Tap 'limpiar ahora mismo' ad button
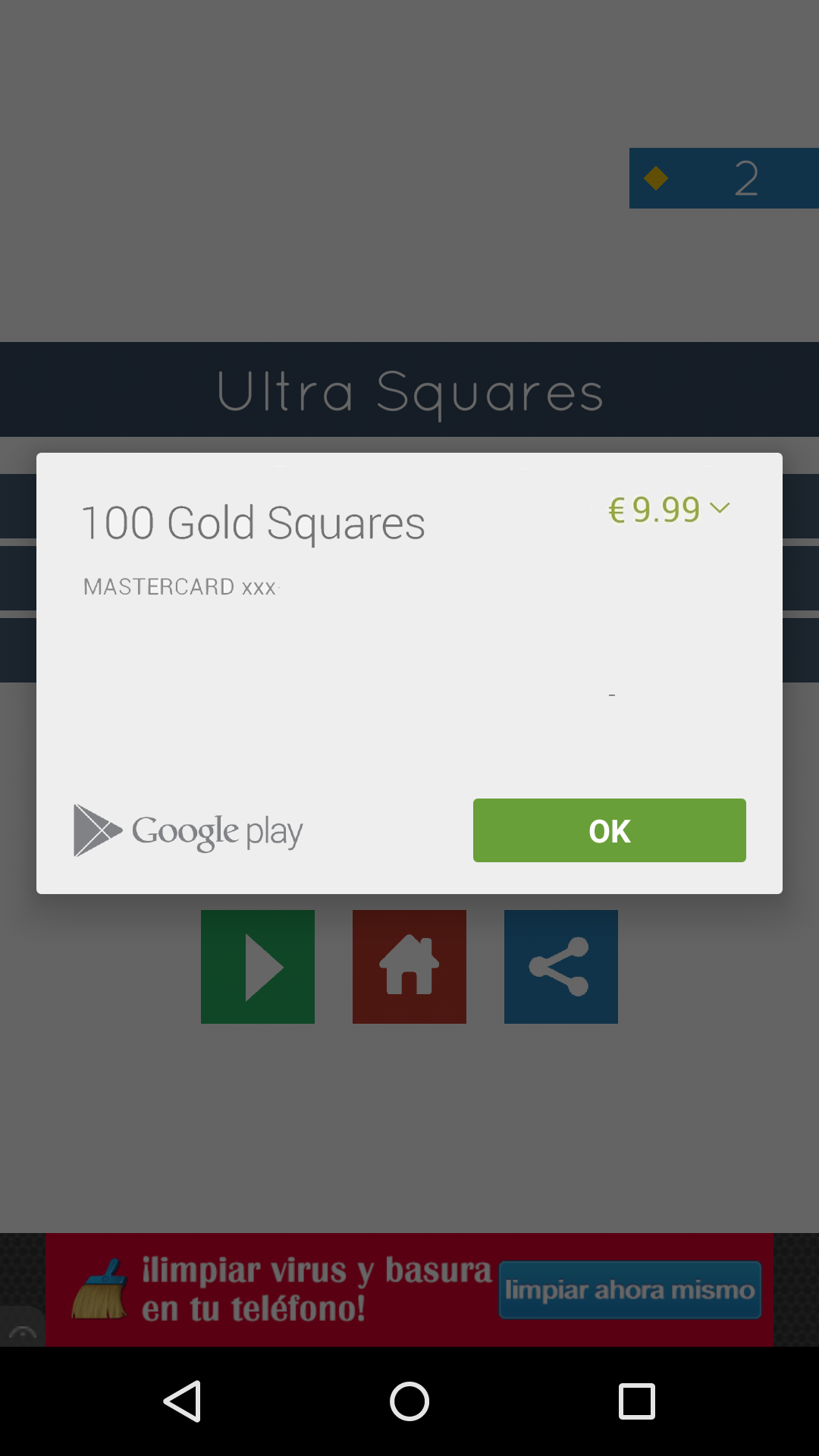Screen dimensions: 819x1456 click(x=629, y=1290)
